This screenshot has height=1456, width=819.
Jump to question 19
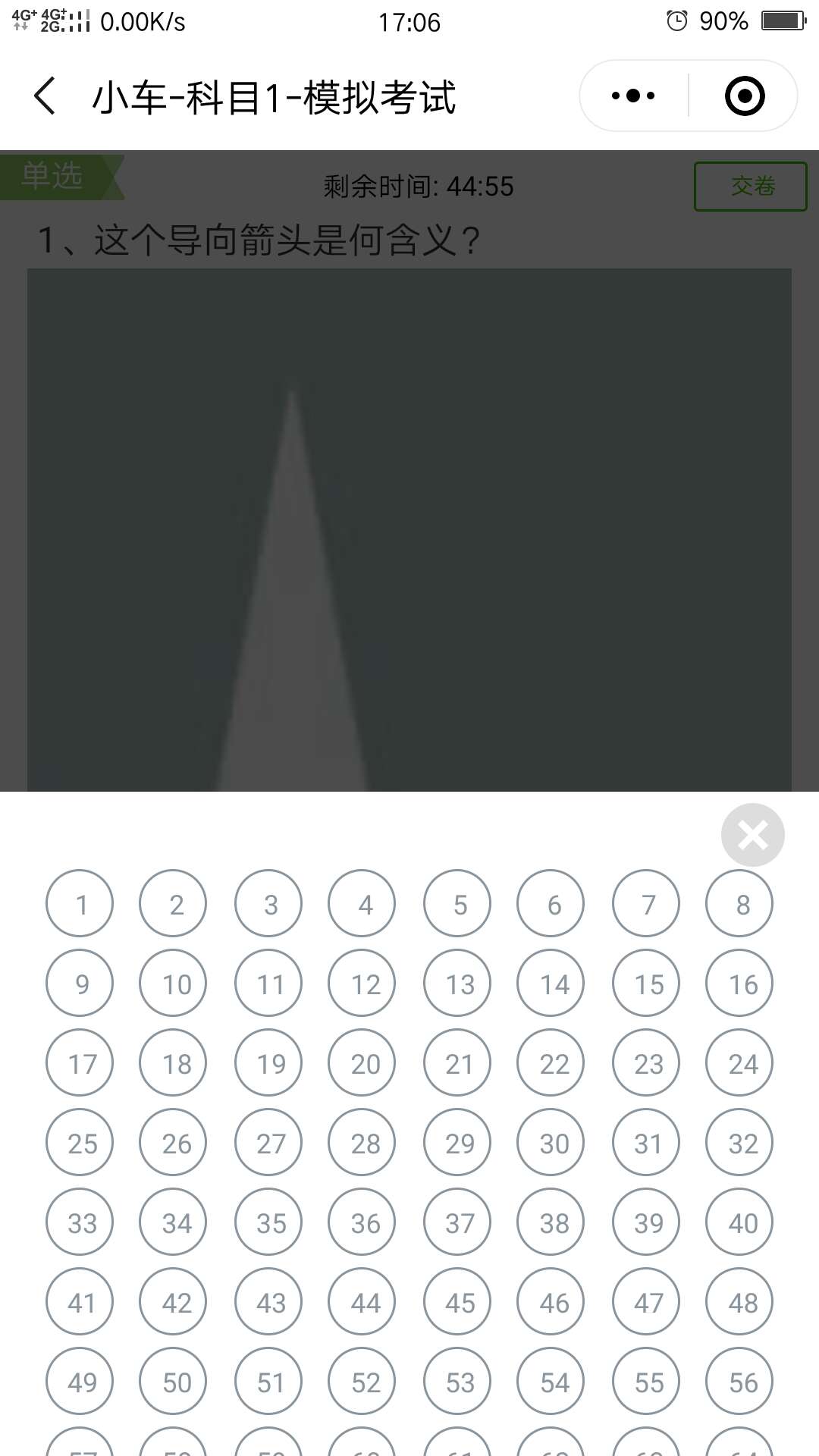[268, 1063]
